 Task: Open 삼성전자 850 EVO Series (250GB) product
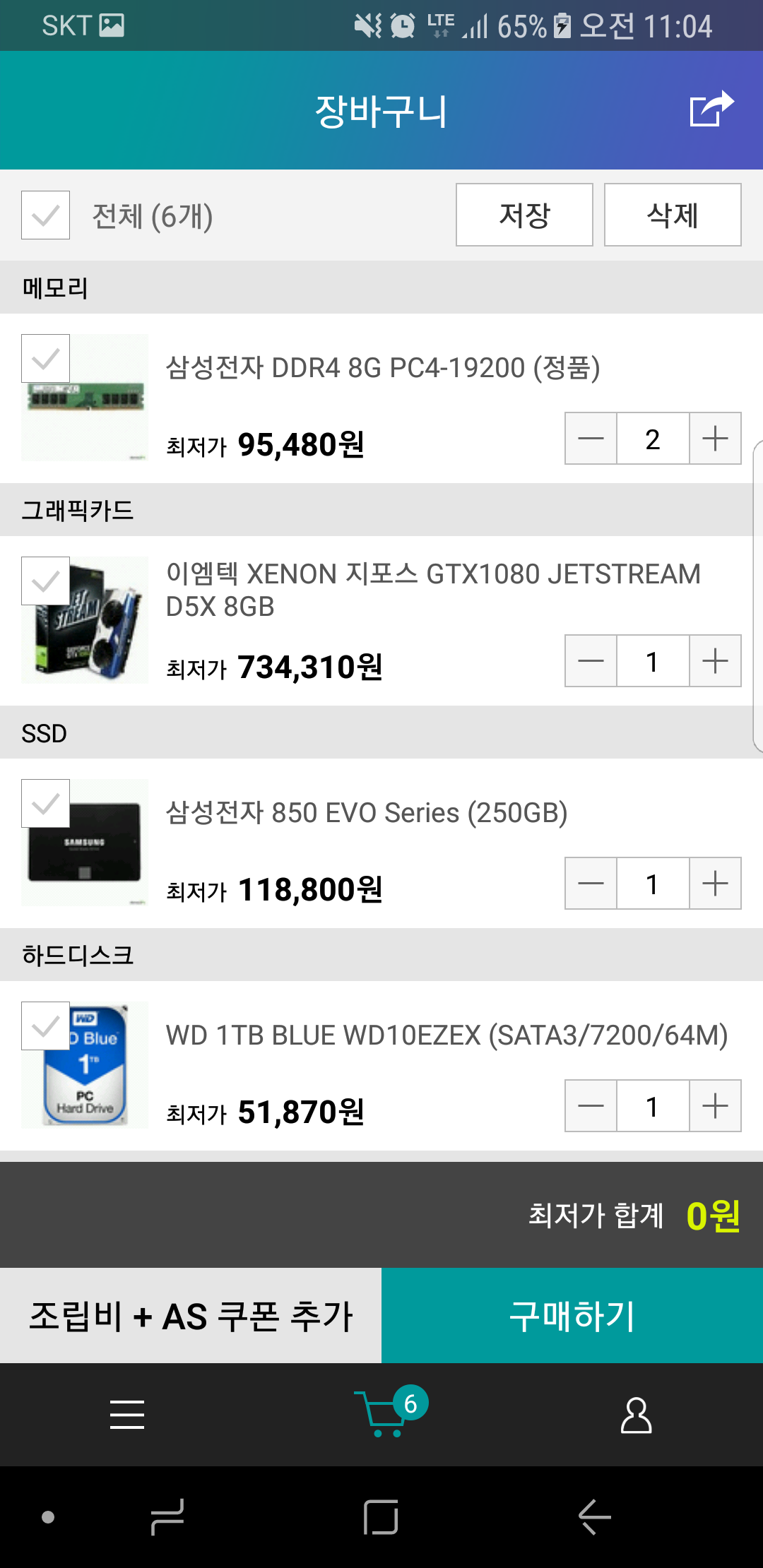click(367, 813)
